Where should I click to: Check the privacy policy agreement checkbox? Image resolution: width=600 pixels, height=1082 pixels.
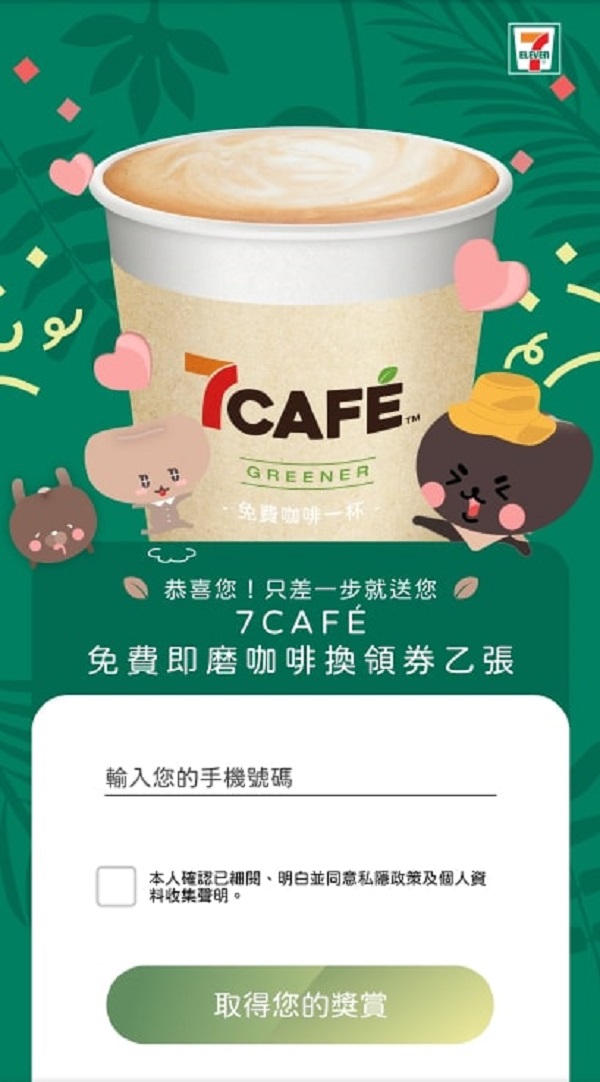[116, 886]
